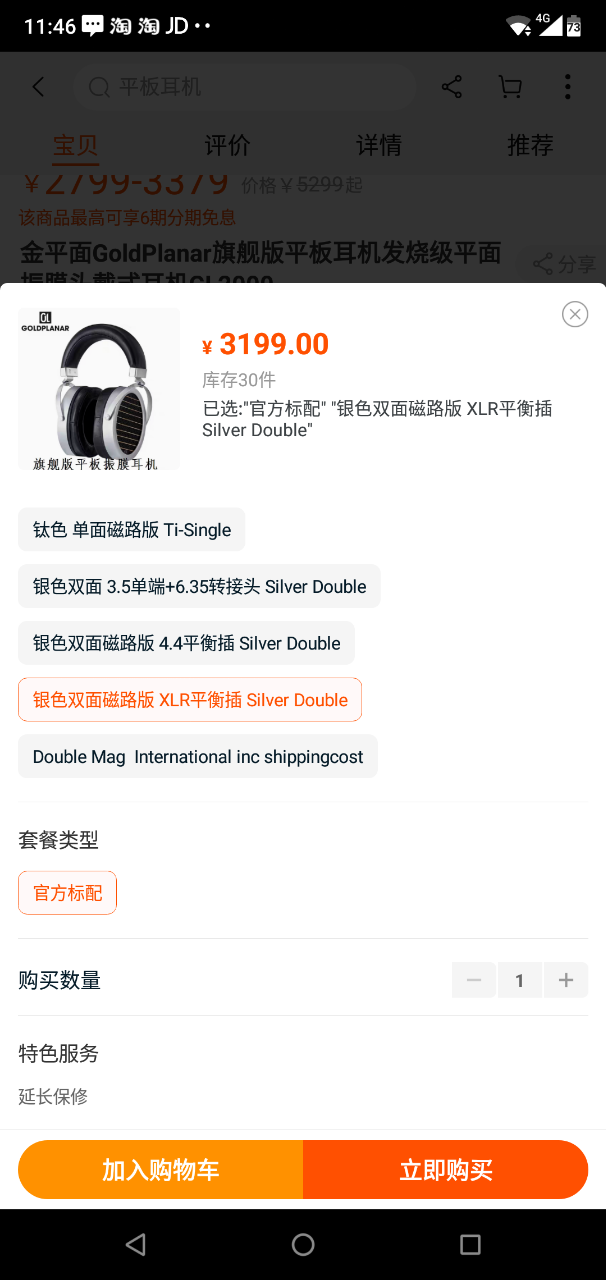Choose 银色双面 3.5单端+6.35转接头 variant
Image resolution: width=606 pixels, height=1280 pixels.
pyautogui.click(x=199, y=587)
